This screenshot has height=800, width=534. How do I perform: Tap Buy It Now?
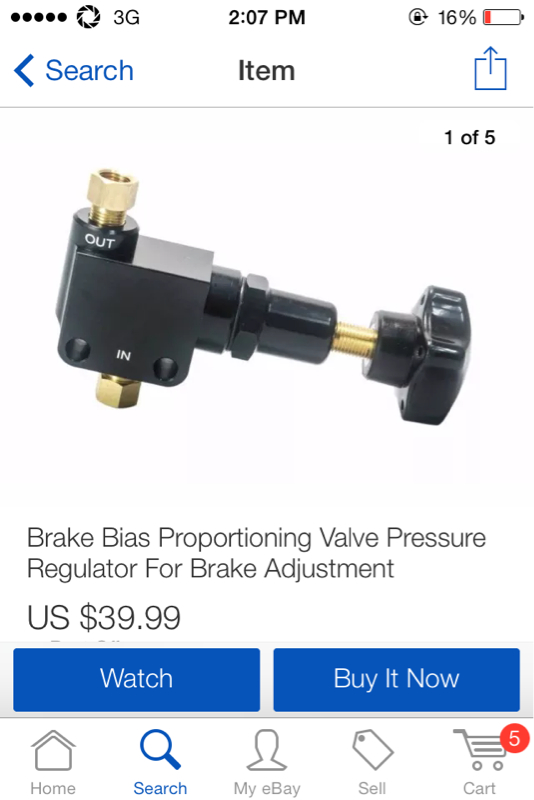(x=396, y=680)
